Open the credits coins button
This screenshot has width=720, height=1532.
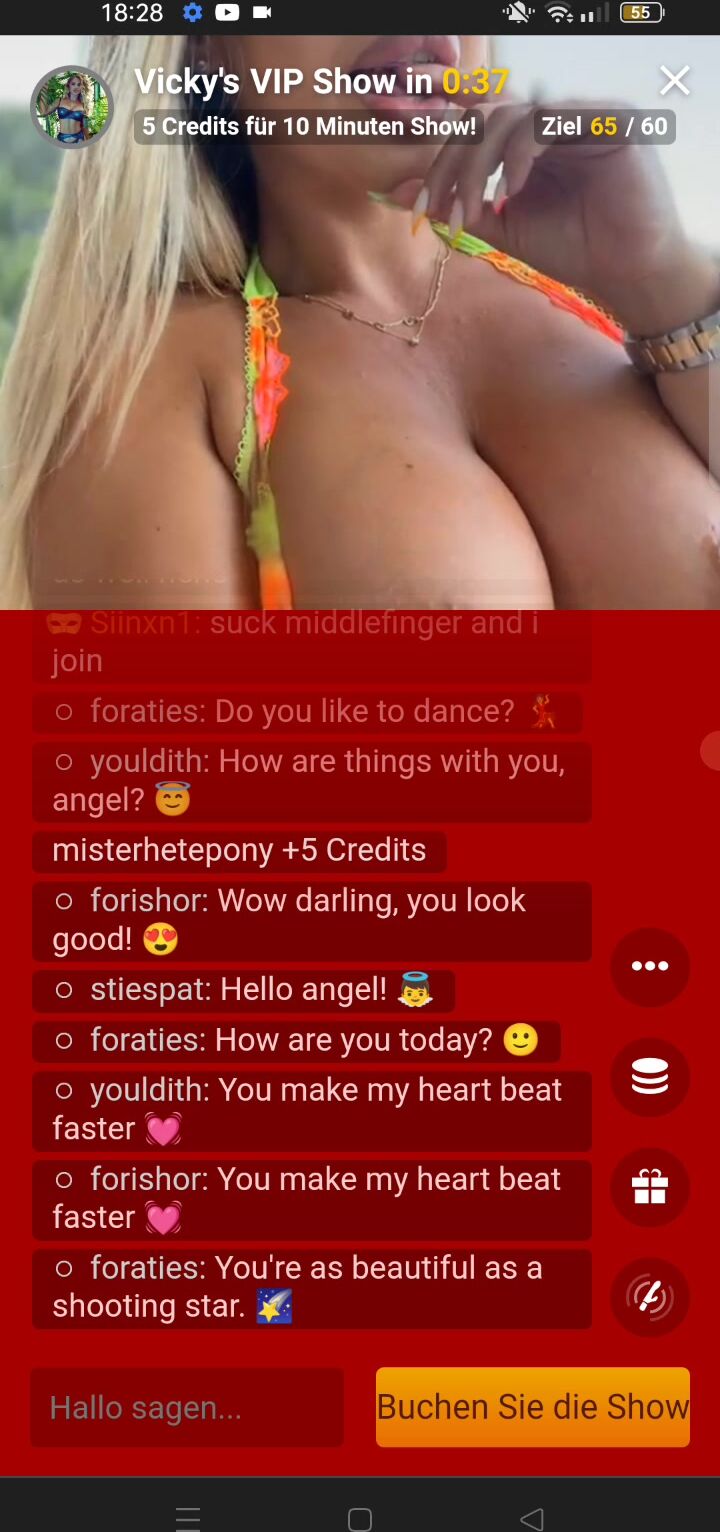650,1077
